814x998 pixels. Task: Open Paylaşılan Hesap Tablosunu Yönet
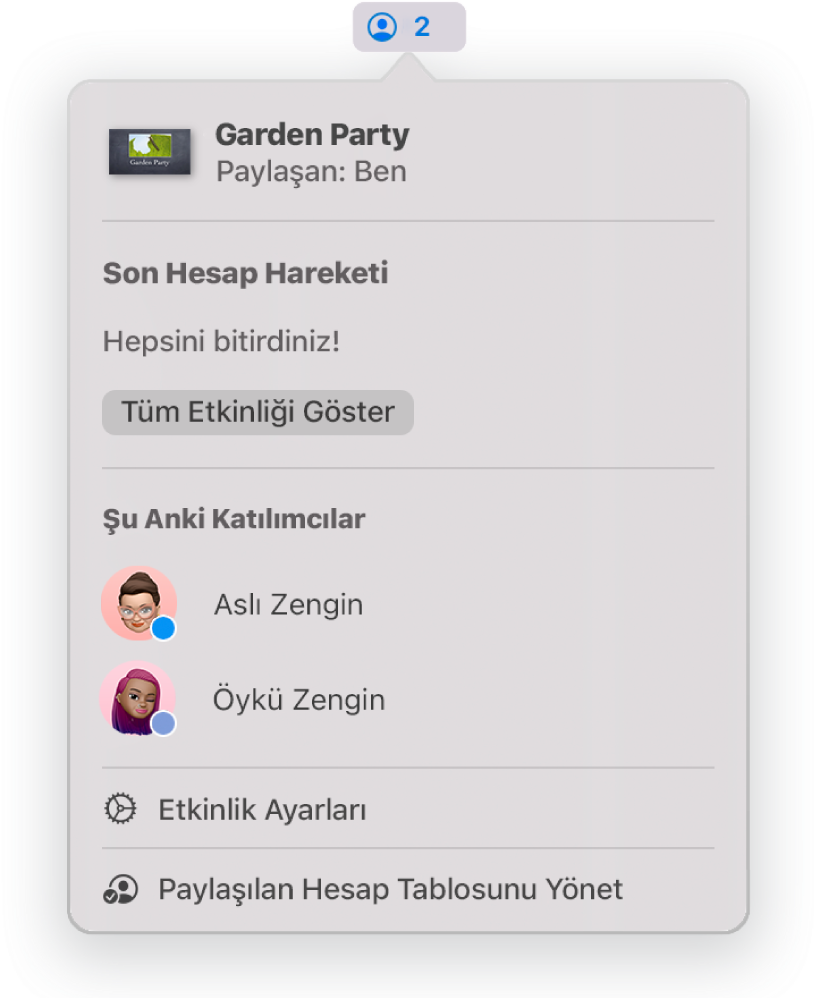tap(390, 889)
